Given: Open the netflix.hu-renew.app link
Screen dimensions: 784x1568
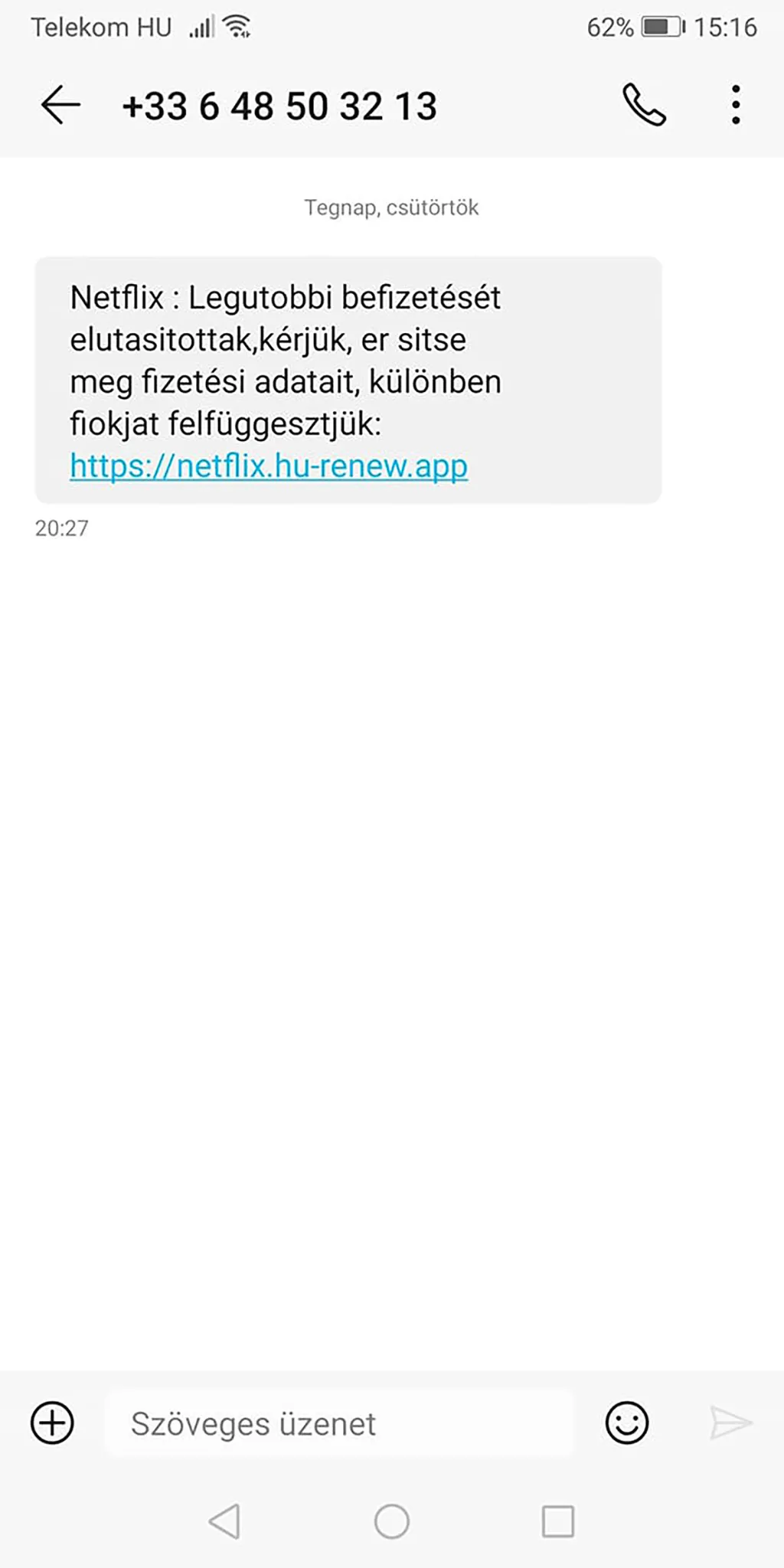Looking at the screenshot, I should click(x=268, y=465).
